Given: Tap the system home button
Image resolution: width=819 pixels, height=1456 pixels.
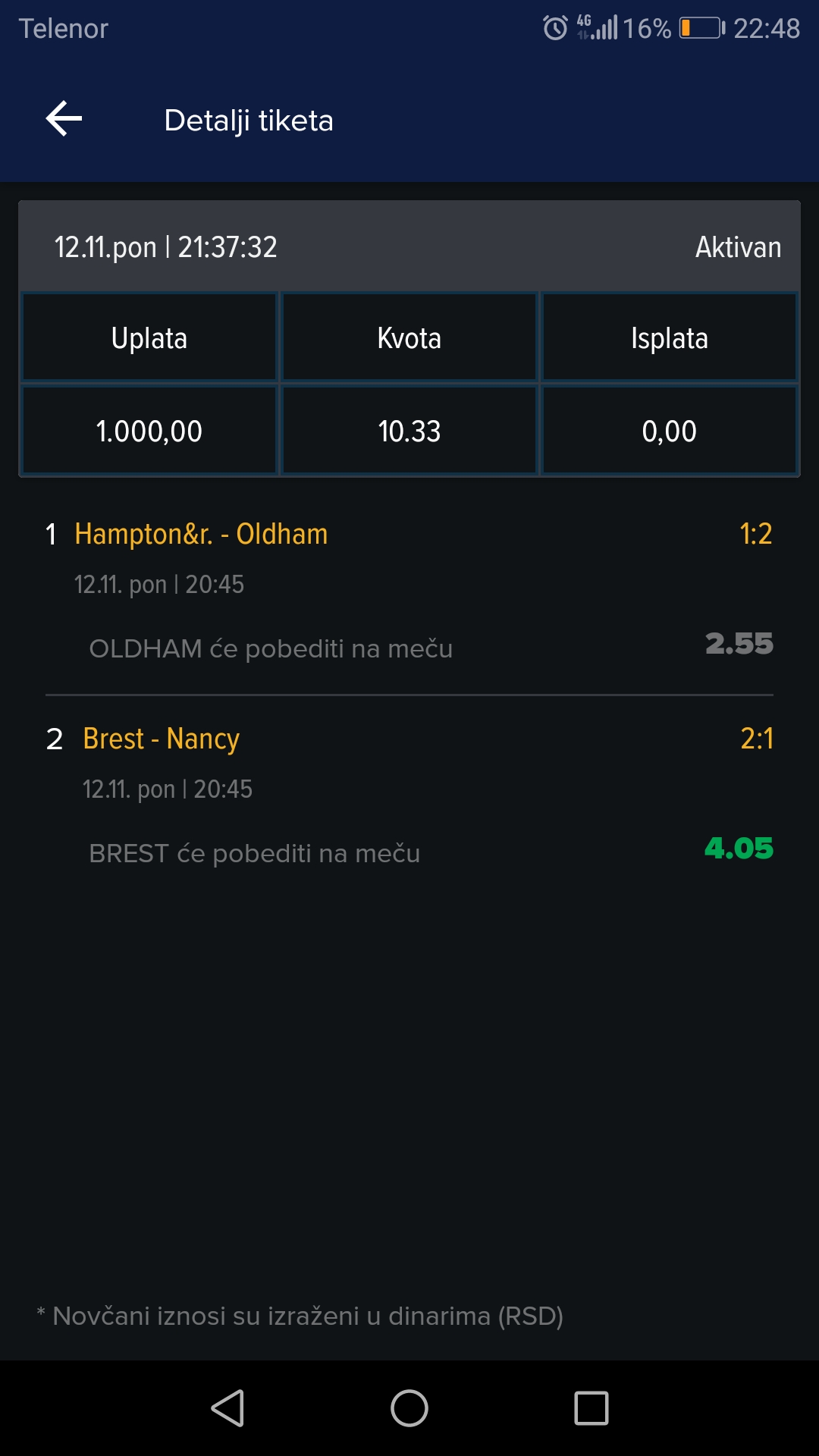Looking at the screenshot, I should click(x=409, y=1408).
